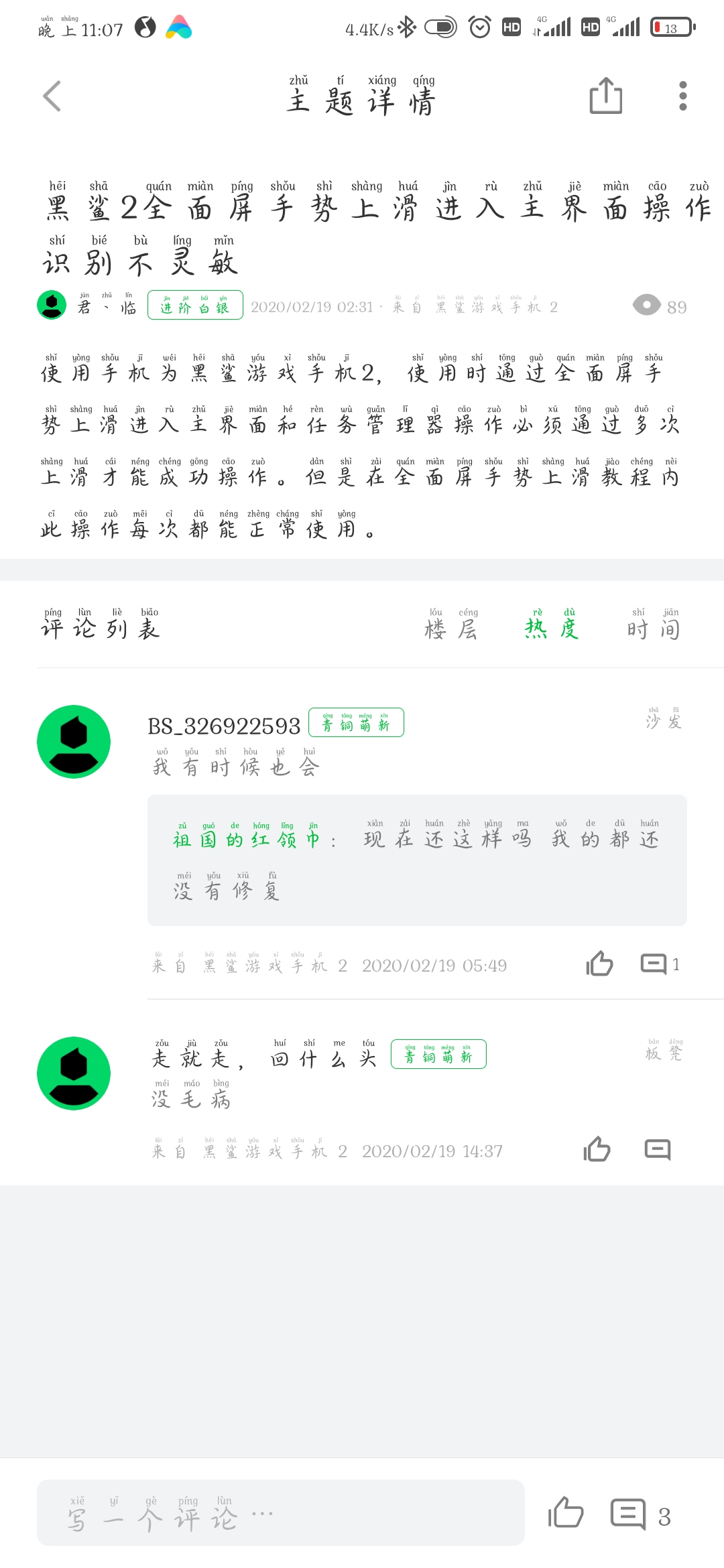Like the comment posted at 14:37
The height and width of the screenshot is (1568, 724).
(597, 1149)
